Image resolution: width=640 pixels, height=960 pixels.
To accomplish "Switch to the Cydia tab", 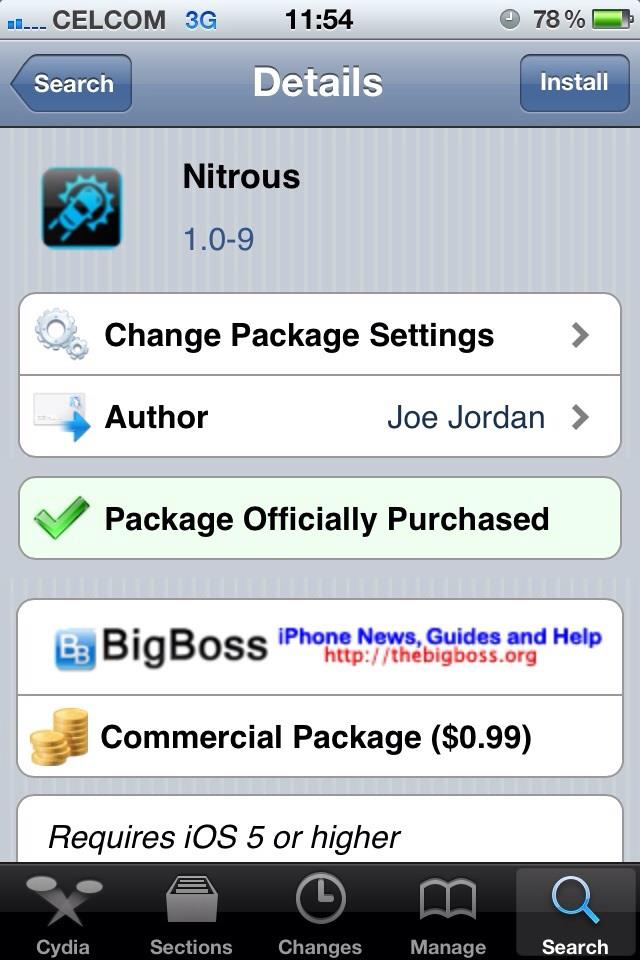I will [63, 914].
